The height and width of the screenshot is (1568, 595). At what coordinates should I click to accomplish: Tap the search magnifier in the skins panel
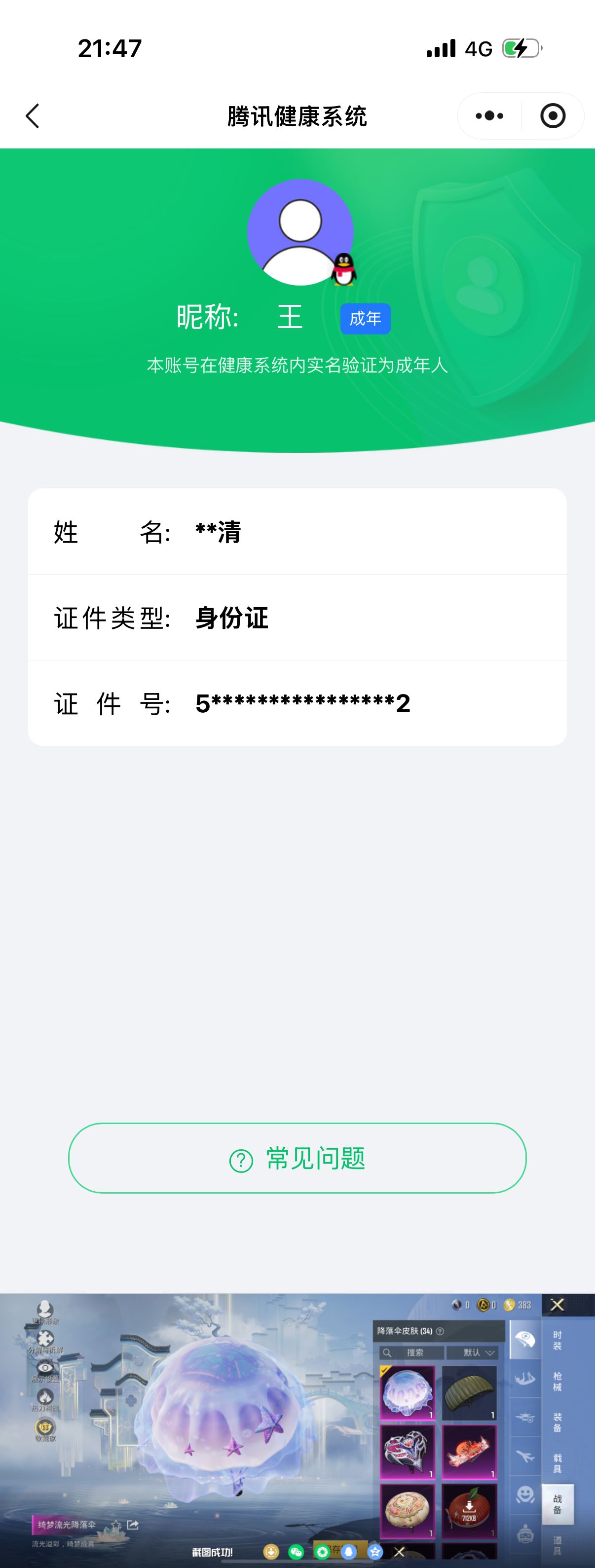pyautogui.click(x=387, y=1352)
